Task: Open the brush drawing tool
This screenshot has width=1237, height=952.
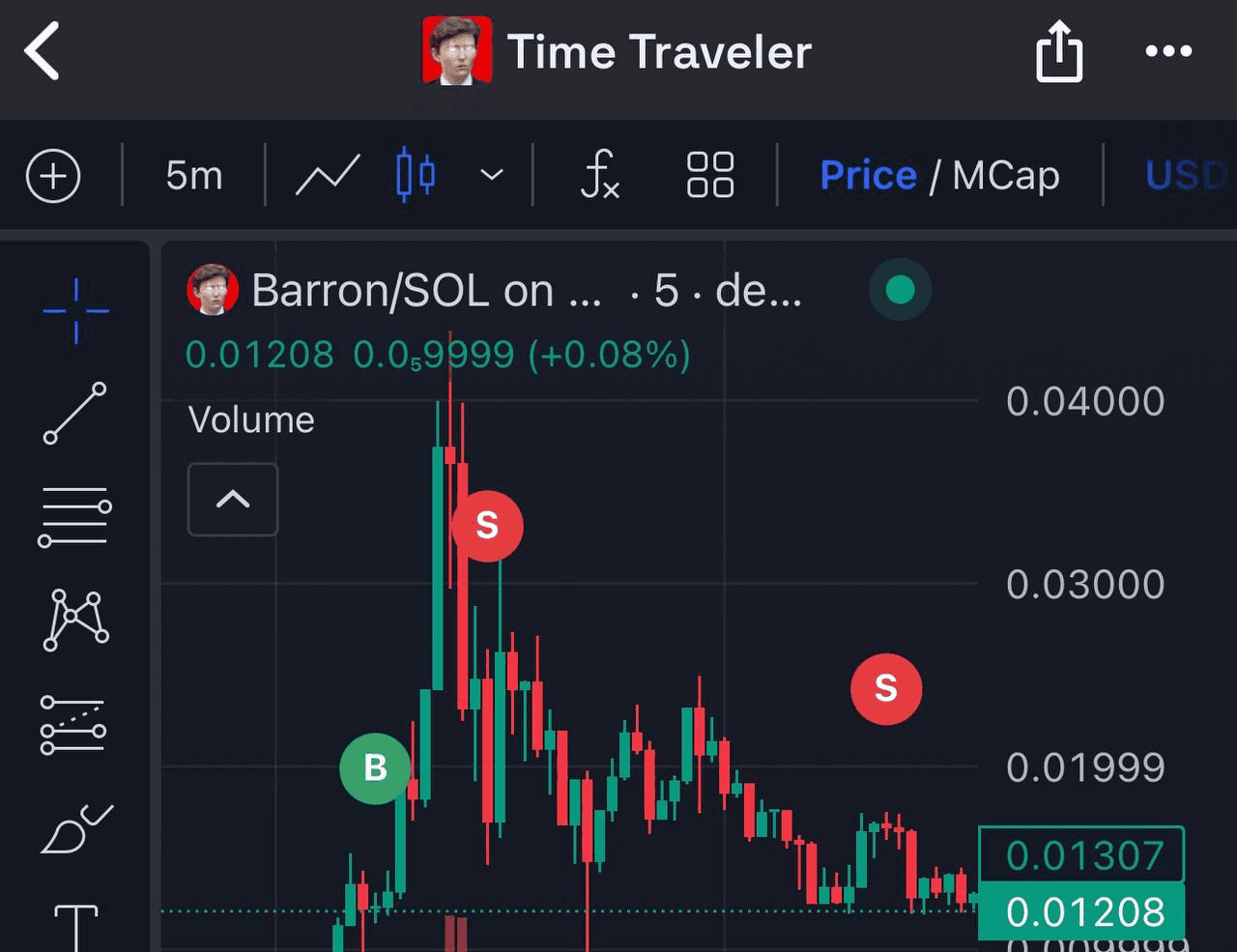Action: 75,828
